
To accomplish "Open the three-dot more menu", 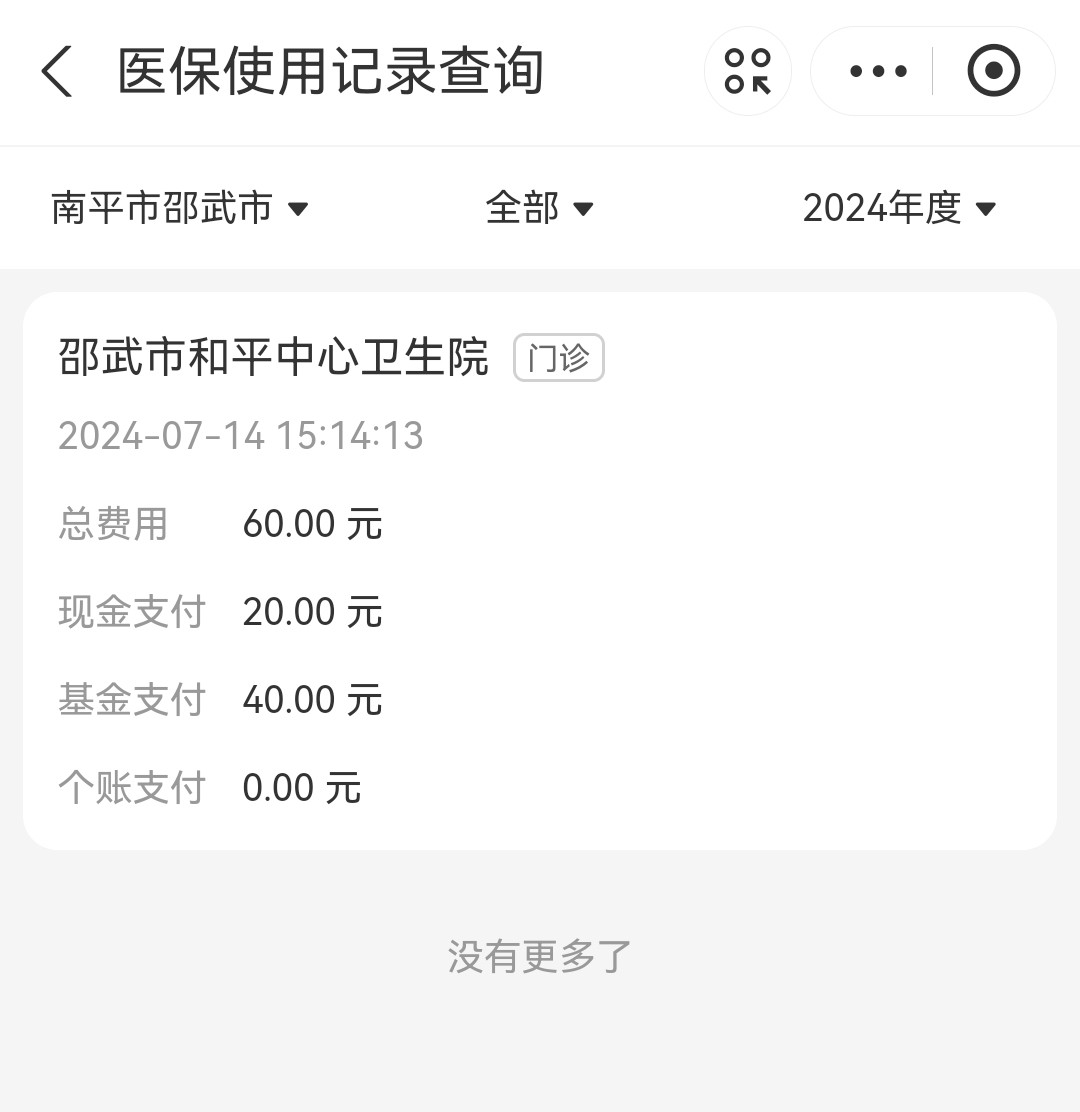I will pos(877,72).
